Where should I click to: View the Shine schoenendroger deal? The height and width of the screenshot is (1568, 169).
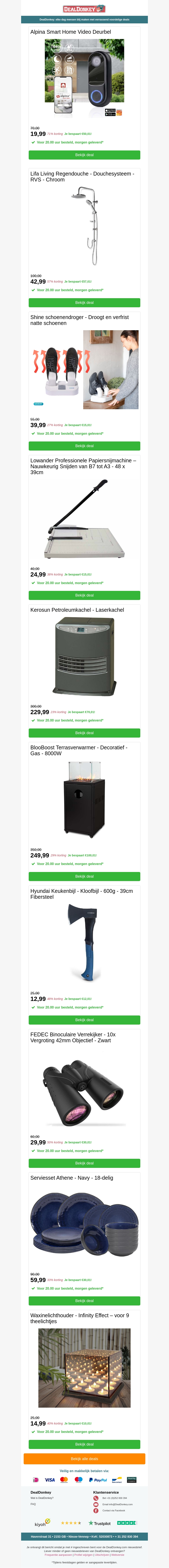(84, 446)
